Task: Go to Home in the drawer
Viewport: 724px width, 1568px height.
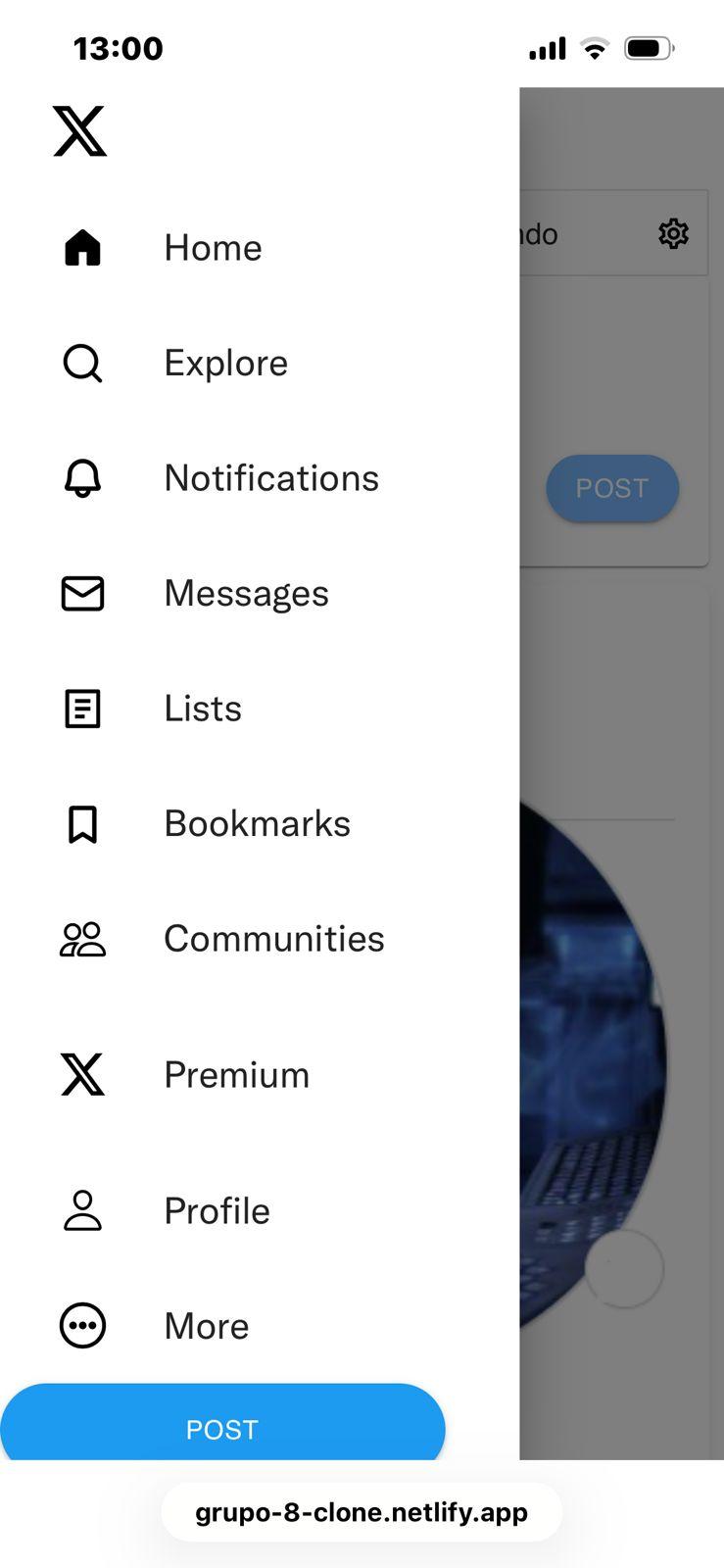Action: coord(212,248)
